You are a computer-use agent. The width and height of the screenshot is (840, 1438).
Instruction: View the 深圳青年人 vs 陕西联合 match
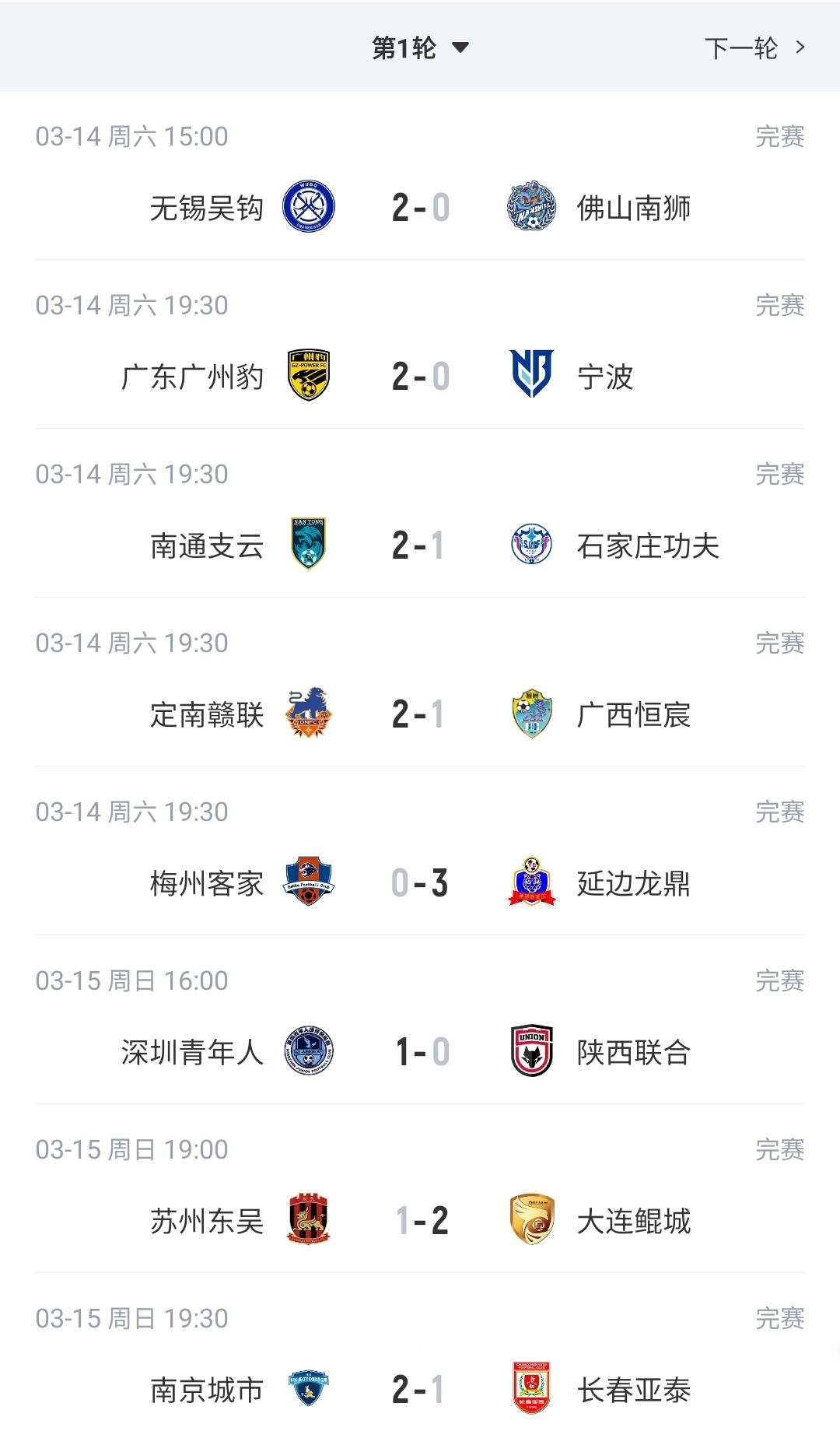coord(420,1052)
